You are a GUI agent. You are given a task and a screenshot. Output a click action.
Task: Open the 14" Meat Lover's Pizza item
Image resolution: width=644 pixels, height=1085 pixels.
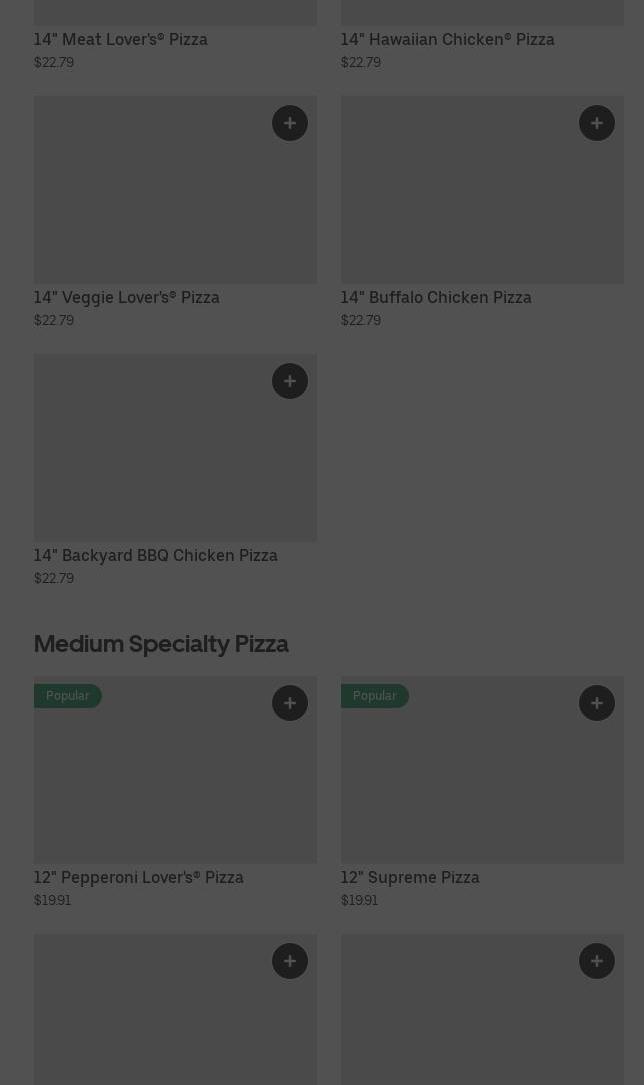pos(121,39)
